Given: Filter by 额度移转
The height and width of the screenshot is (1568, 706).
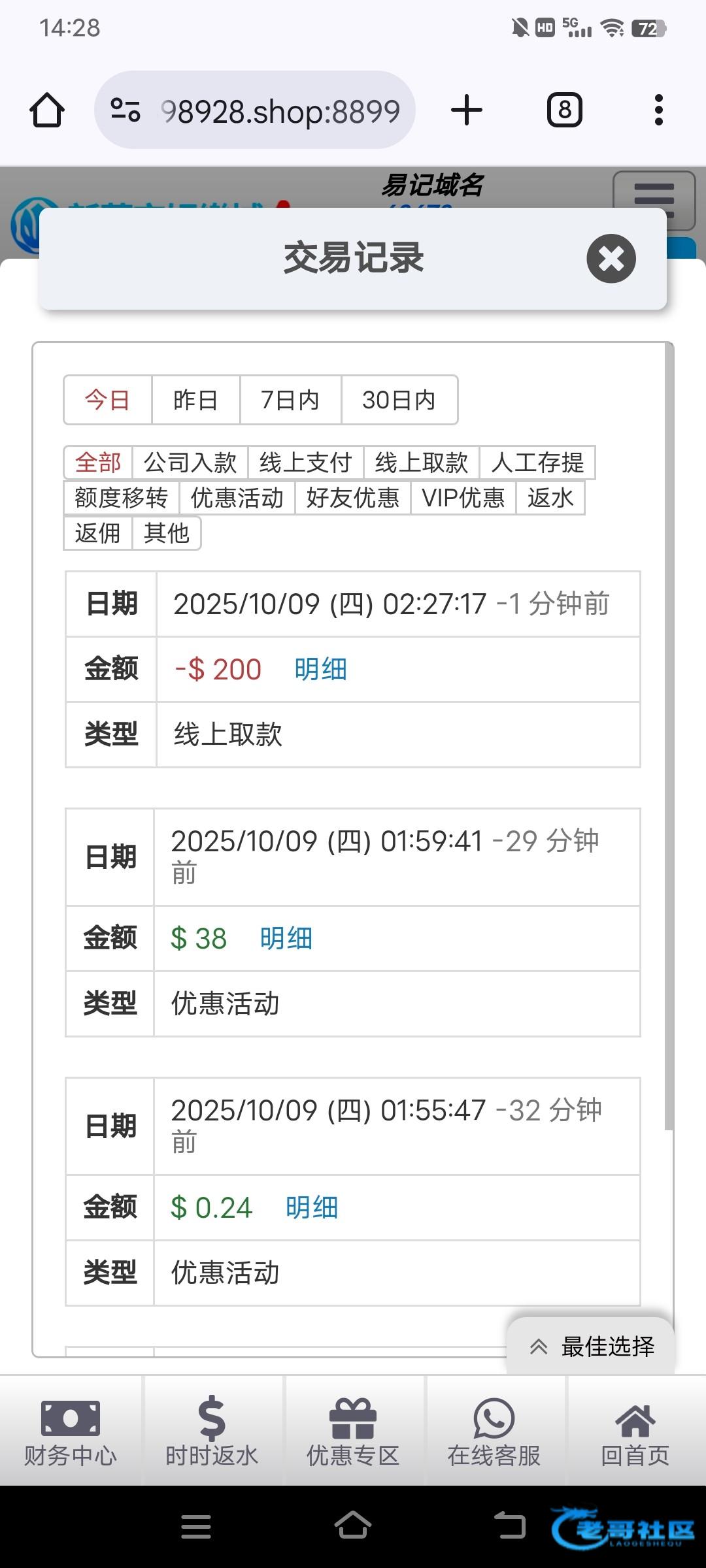Looking at the screenshot, I should [122, 498].
